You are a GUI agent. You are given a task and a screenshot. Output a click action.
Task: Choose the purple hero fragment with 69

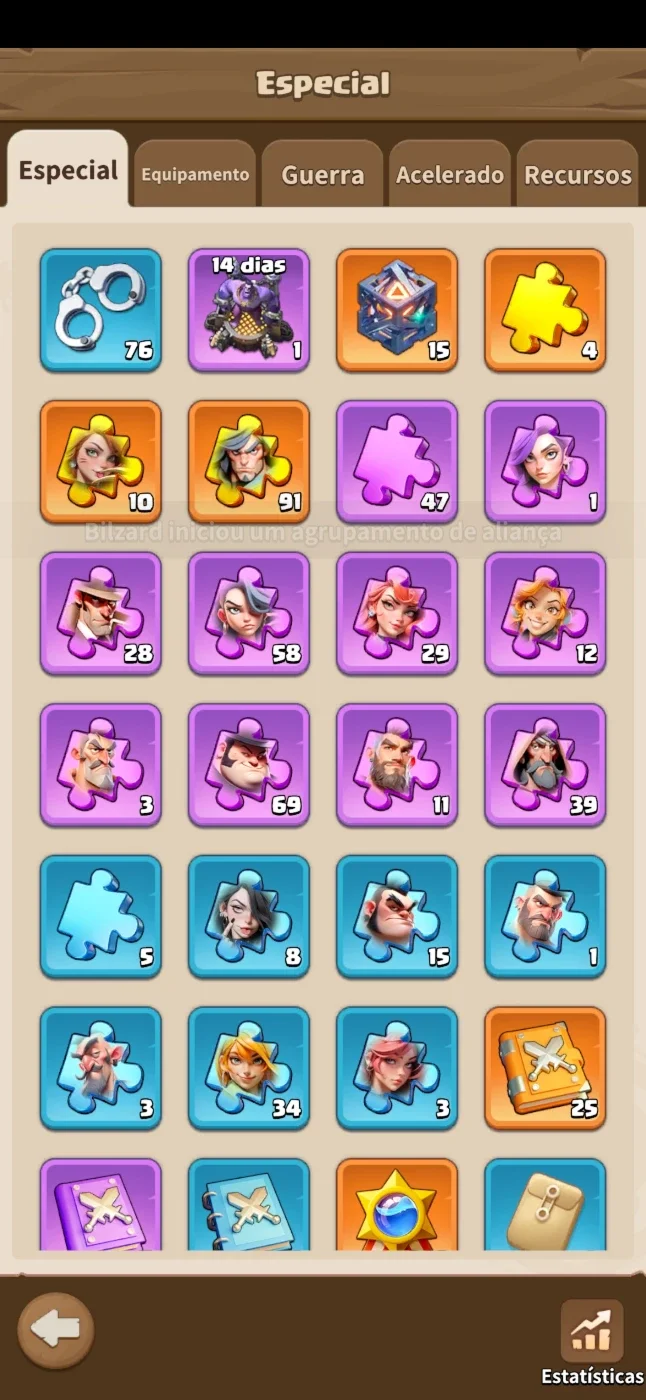tap(249, 766)
